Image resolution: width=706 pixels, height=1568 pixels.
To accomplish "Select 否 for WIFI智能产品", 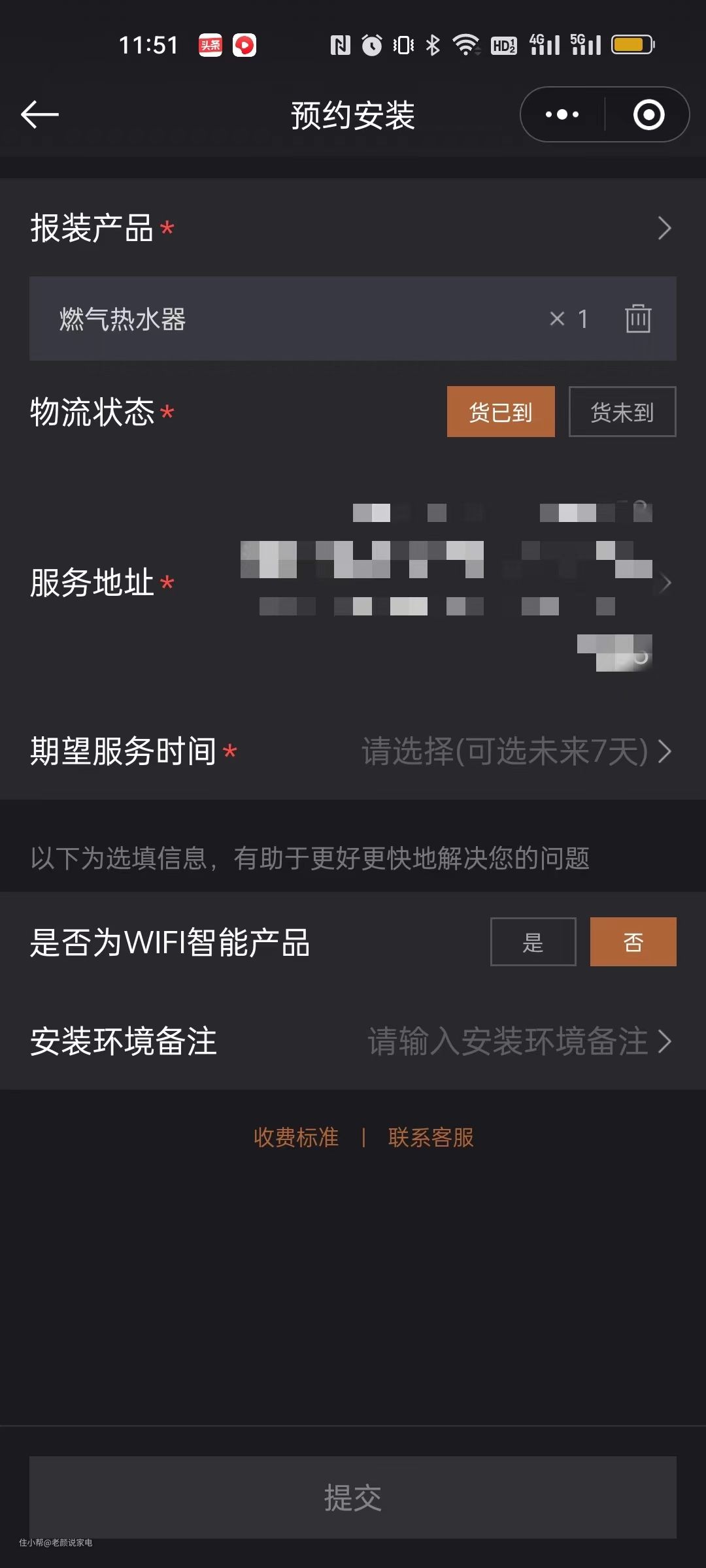I will click(633, 941).
